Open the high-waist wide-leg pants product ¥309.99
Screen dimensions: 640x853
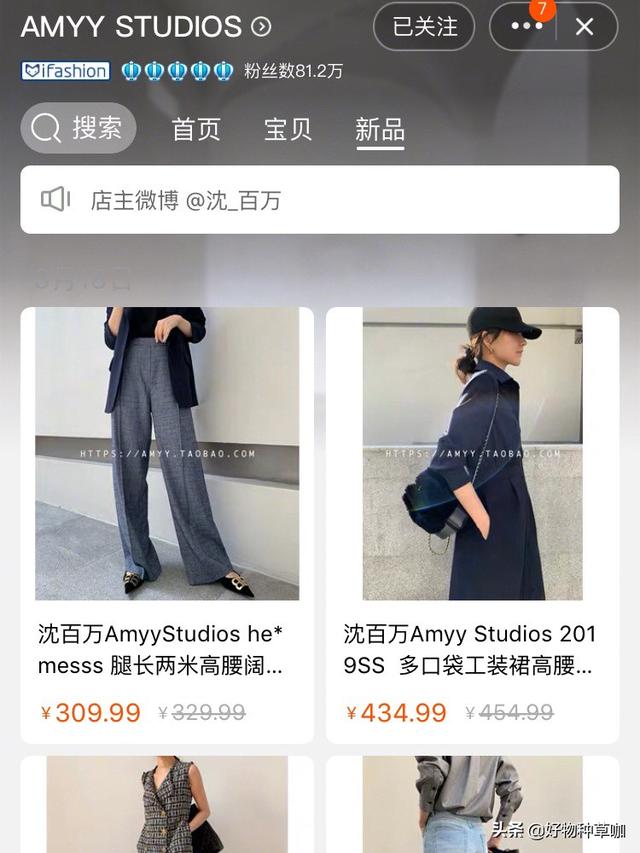pyautogui.click(x=167, y=524)
